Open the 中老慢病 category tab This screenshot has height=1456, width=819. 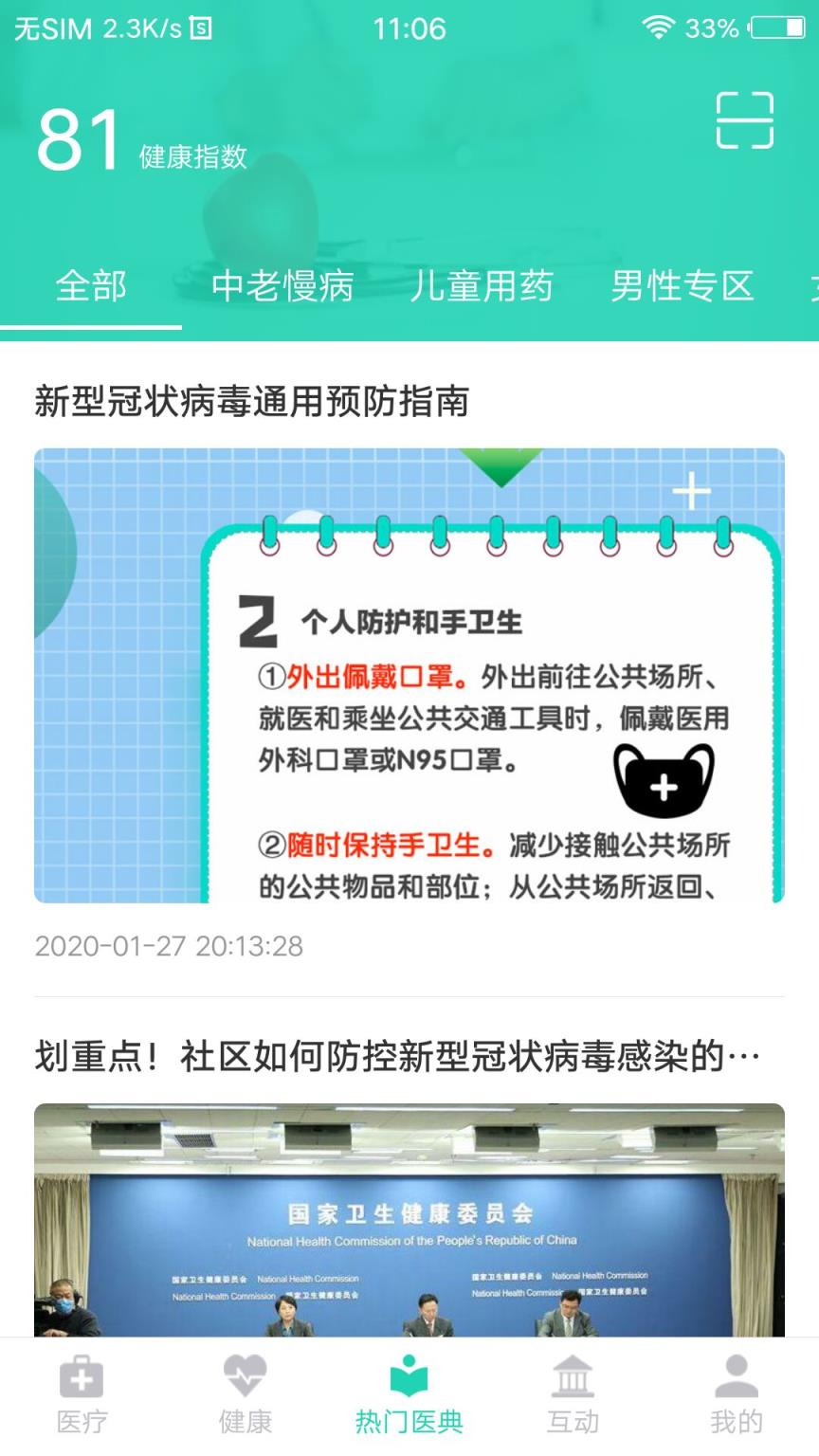click(282, 287)
